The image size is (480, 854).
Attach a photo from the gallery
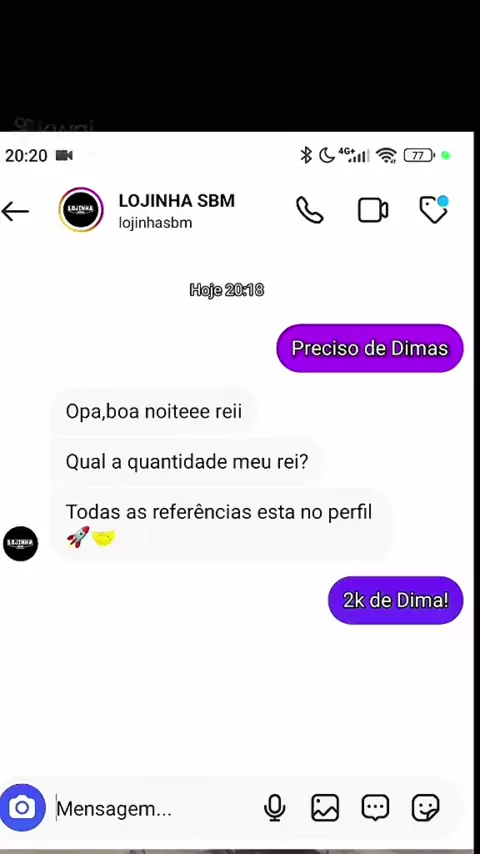(325, 807)
